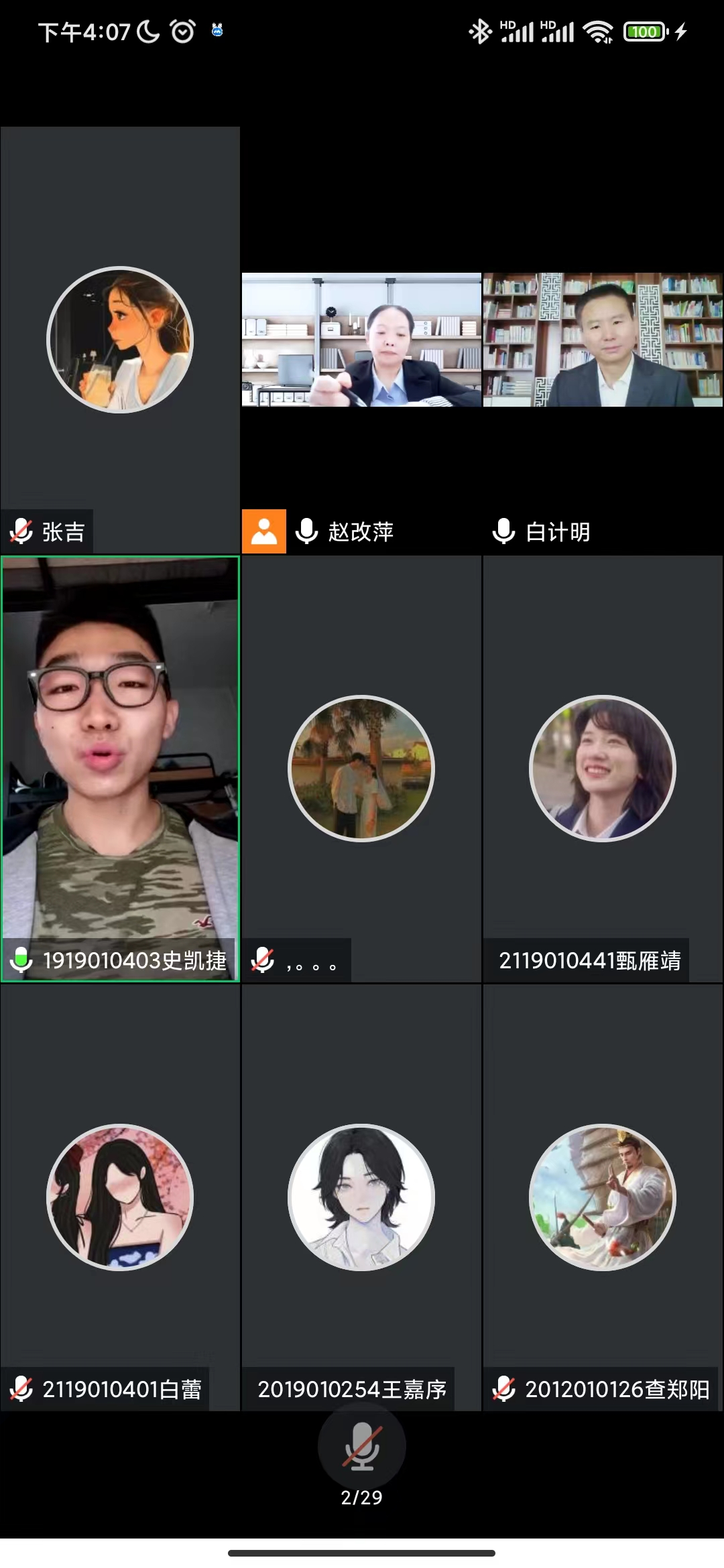Open 张吉's participant tile
The height and width of the screenshot is (1568, 724).
(x=120, y=340)
